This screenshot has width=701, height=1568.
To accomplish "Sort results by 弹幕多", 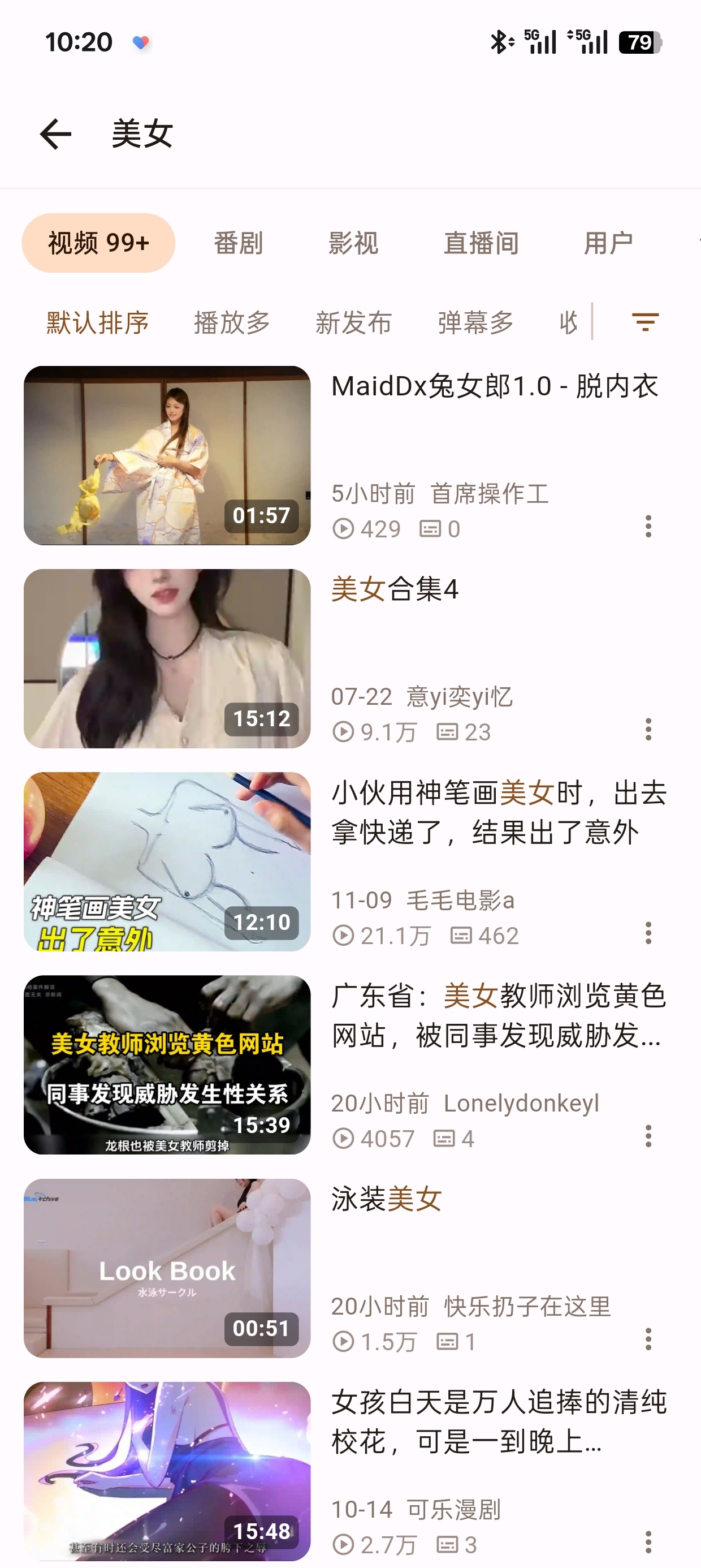I will tap(476, 322).
